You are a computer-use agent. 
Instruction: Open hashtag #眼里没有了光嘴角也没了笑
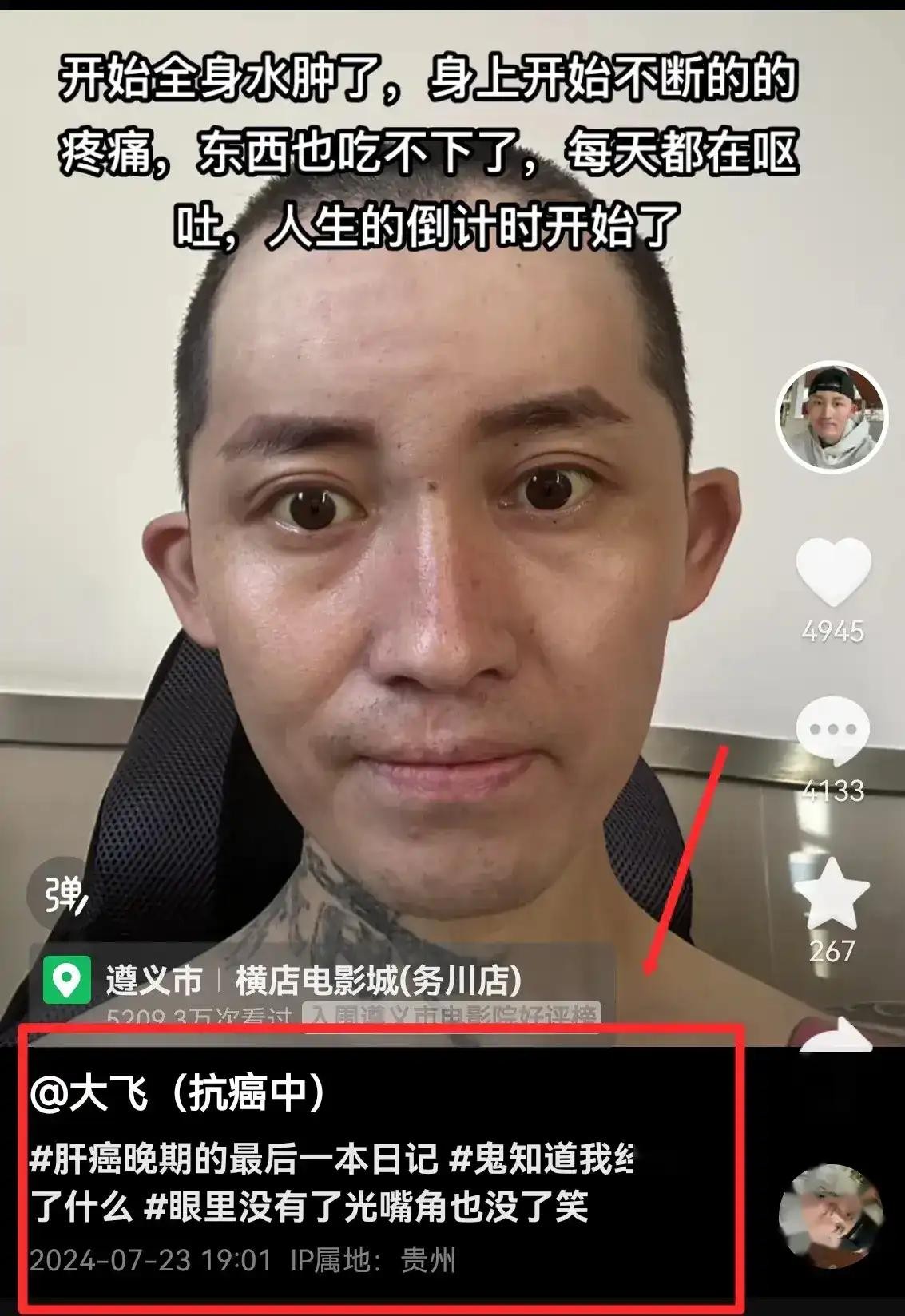[x=367, y=1207]
